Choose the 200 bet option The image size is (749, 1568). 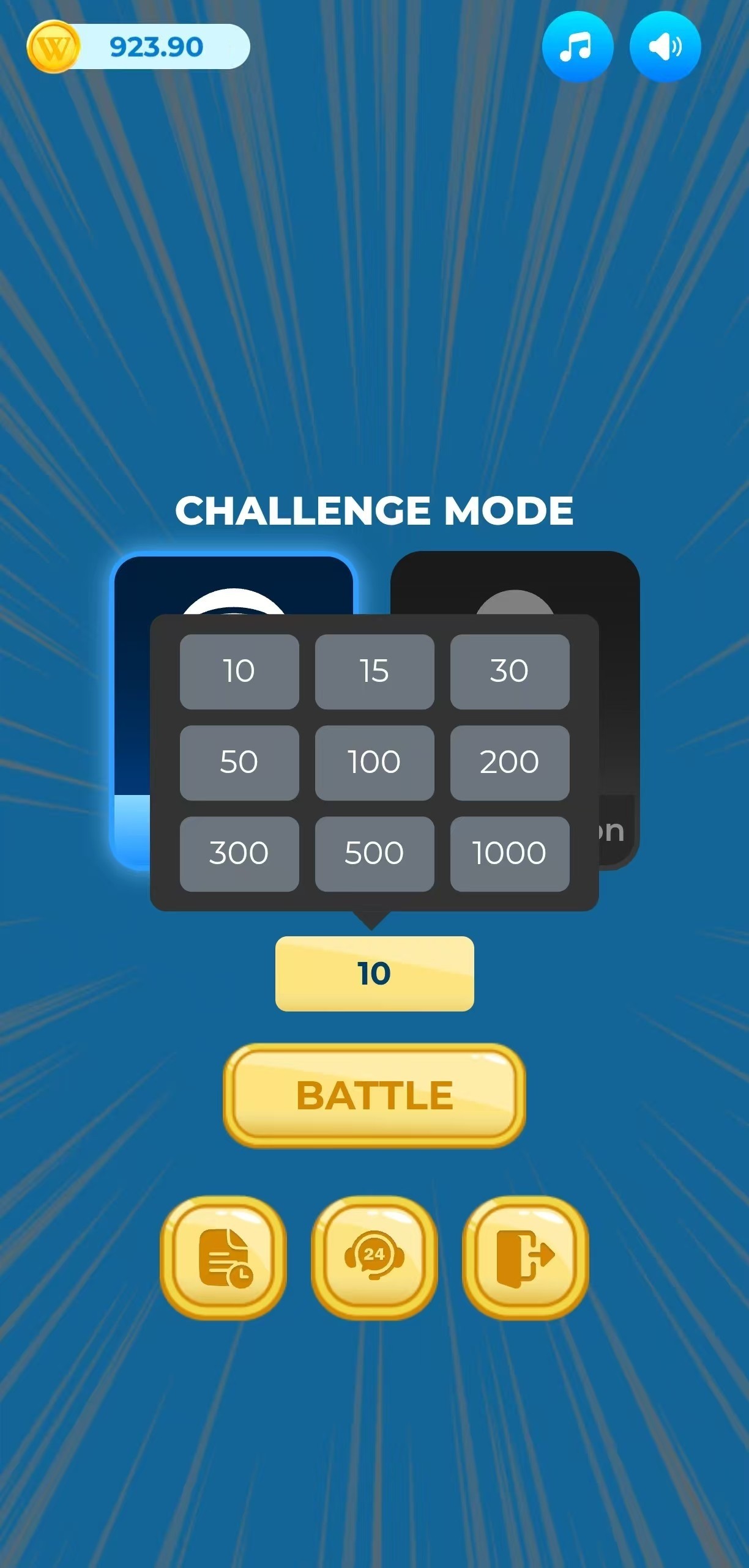coord(510,763)
